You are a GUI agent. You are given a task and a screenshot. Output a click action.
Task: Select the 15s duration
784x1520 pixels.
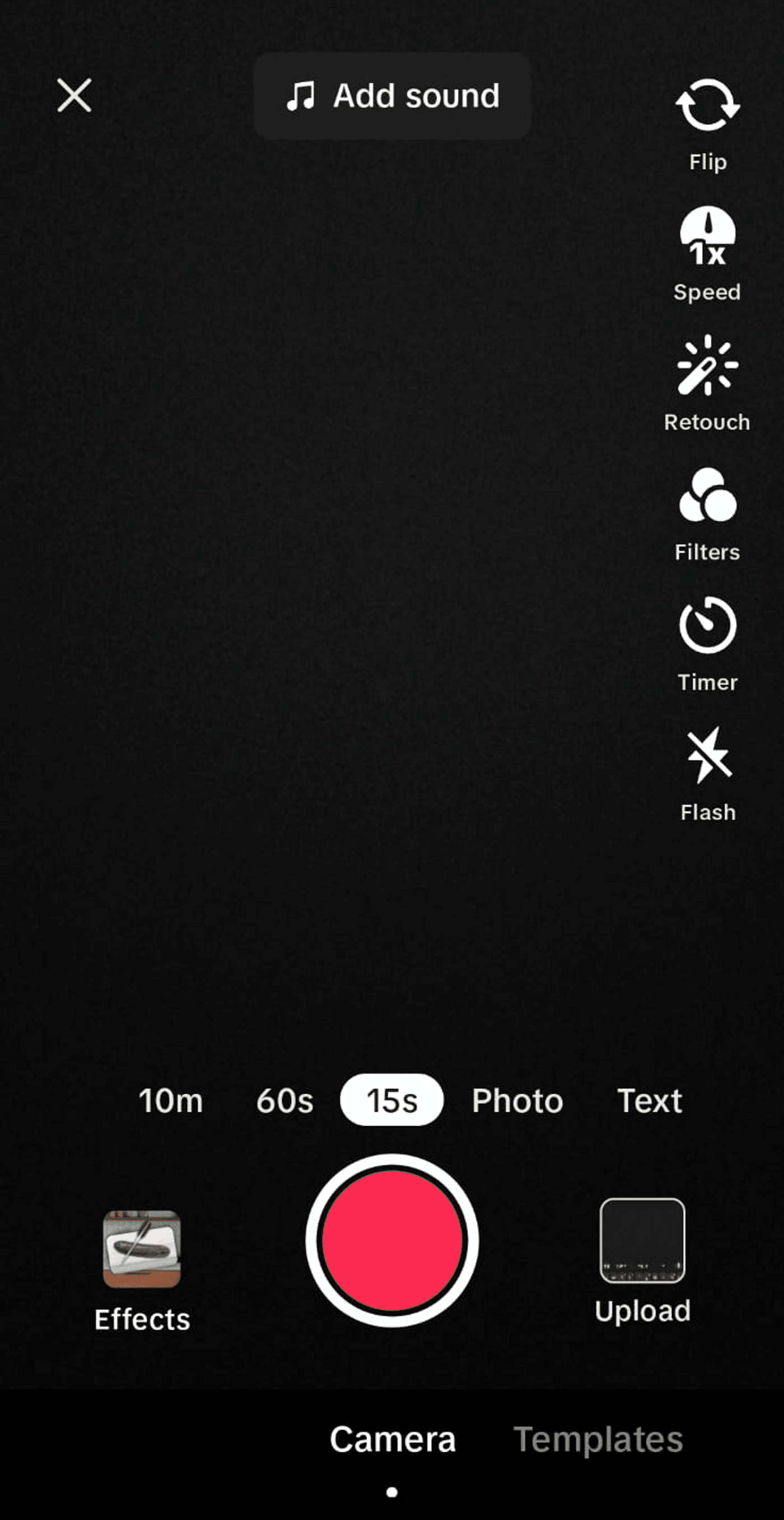[391, 1100]
